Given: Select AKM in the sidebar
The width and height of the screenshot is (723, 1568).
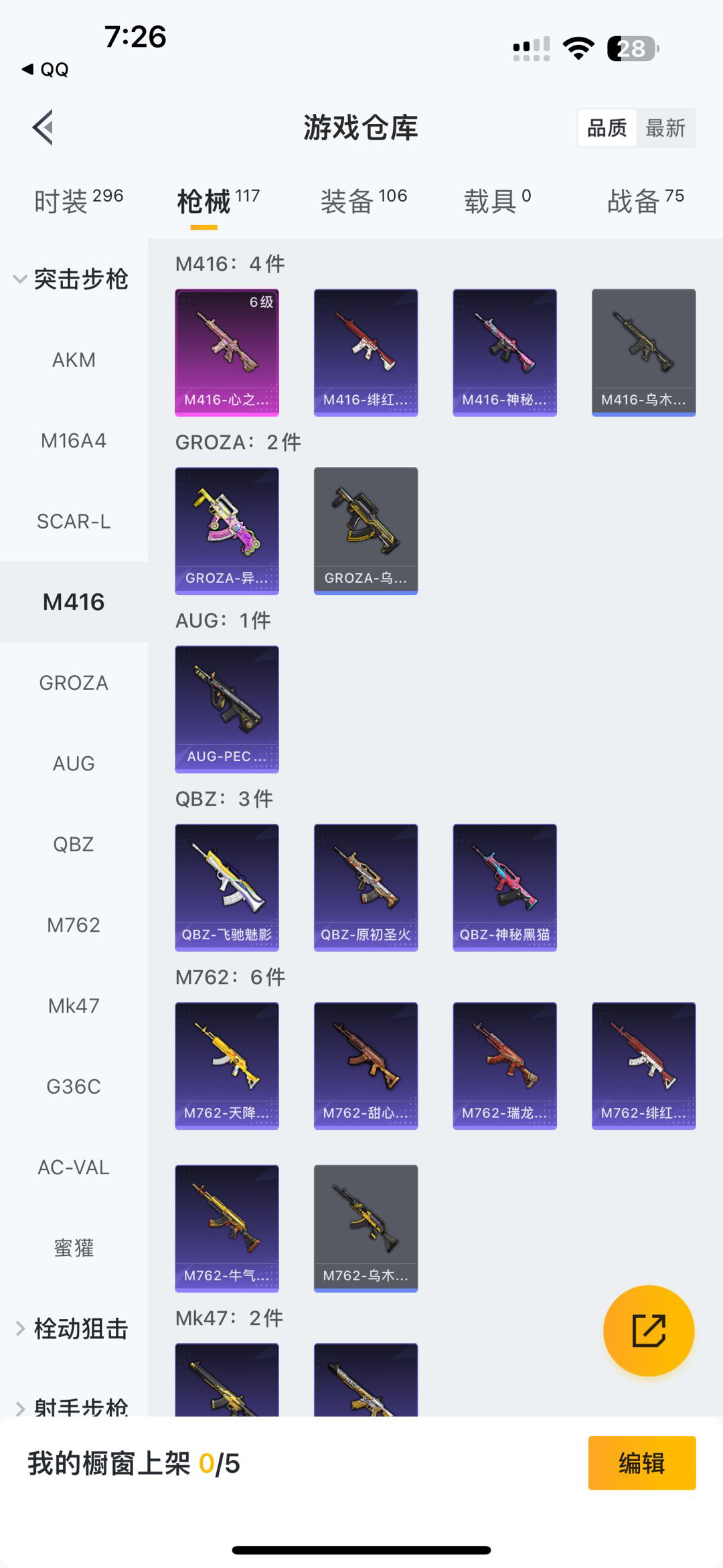Looking at the screenshot, I should tap(74, 360).
